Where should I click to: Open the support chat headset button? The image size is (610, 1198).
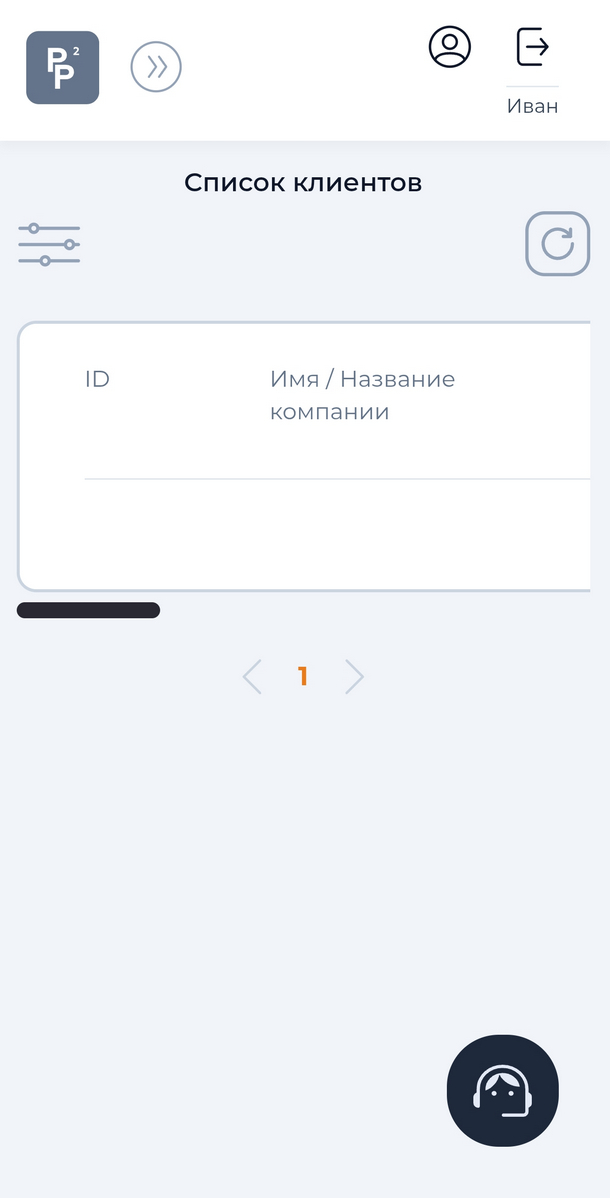point(502,1090)
